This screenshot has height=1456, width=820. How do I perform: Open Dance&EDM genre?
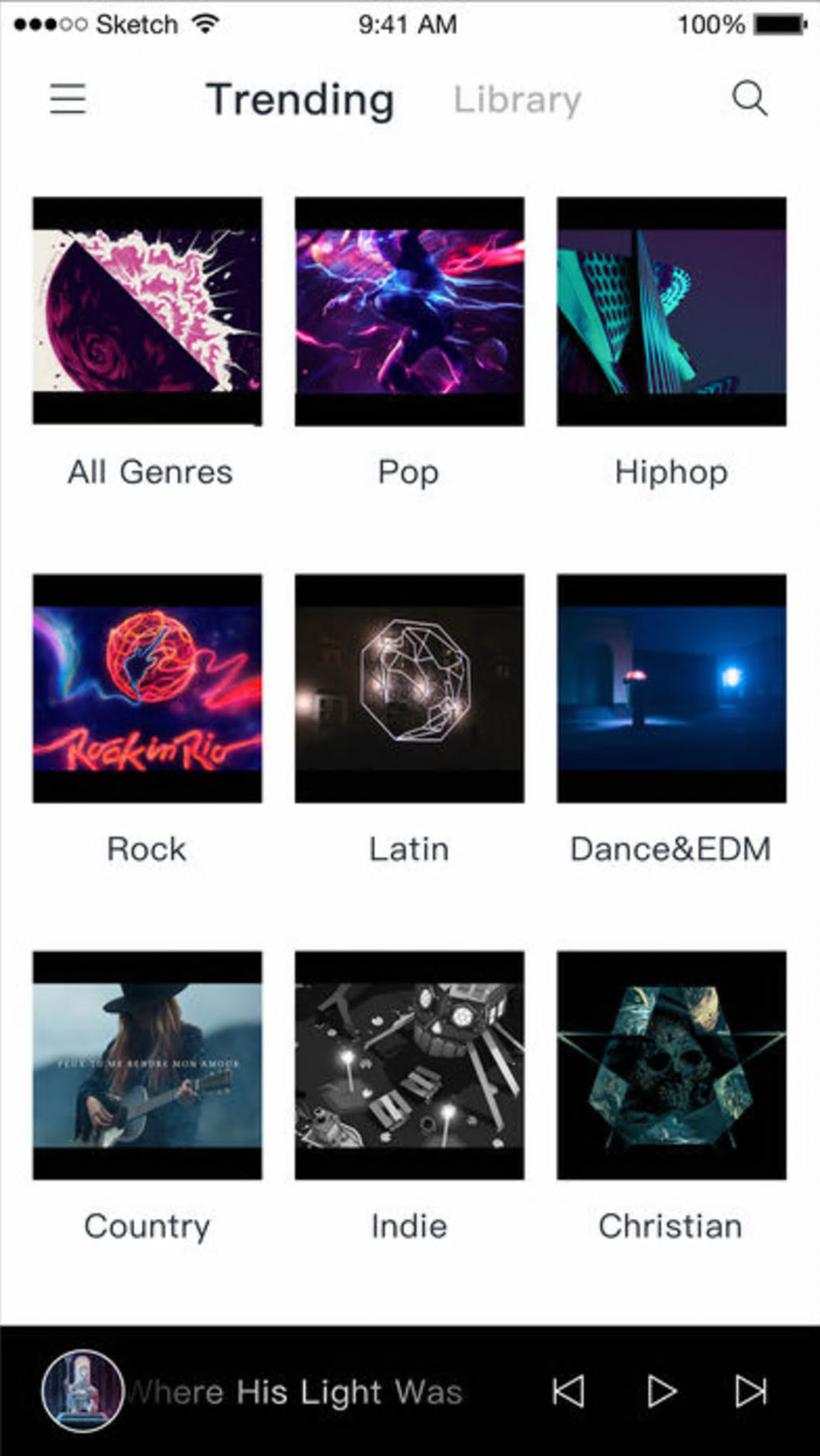pos(671,688)
